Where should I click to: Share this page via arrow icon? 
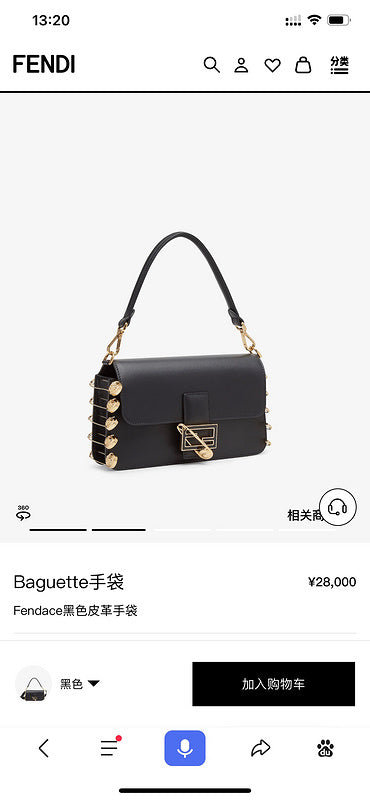click(260, 748)
